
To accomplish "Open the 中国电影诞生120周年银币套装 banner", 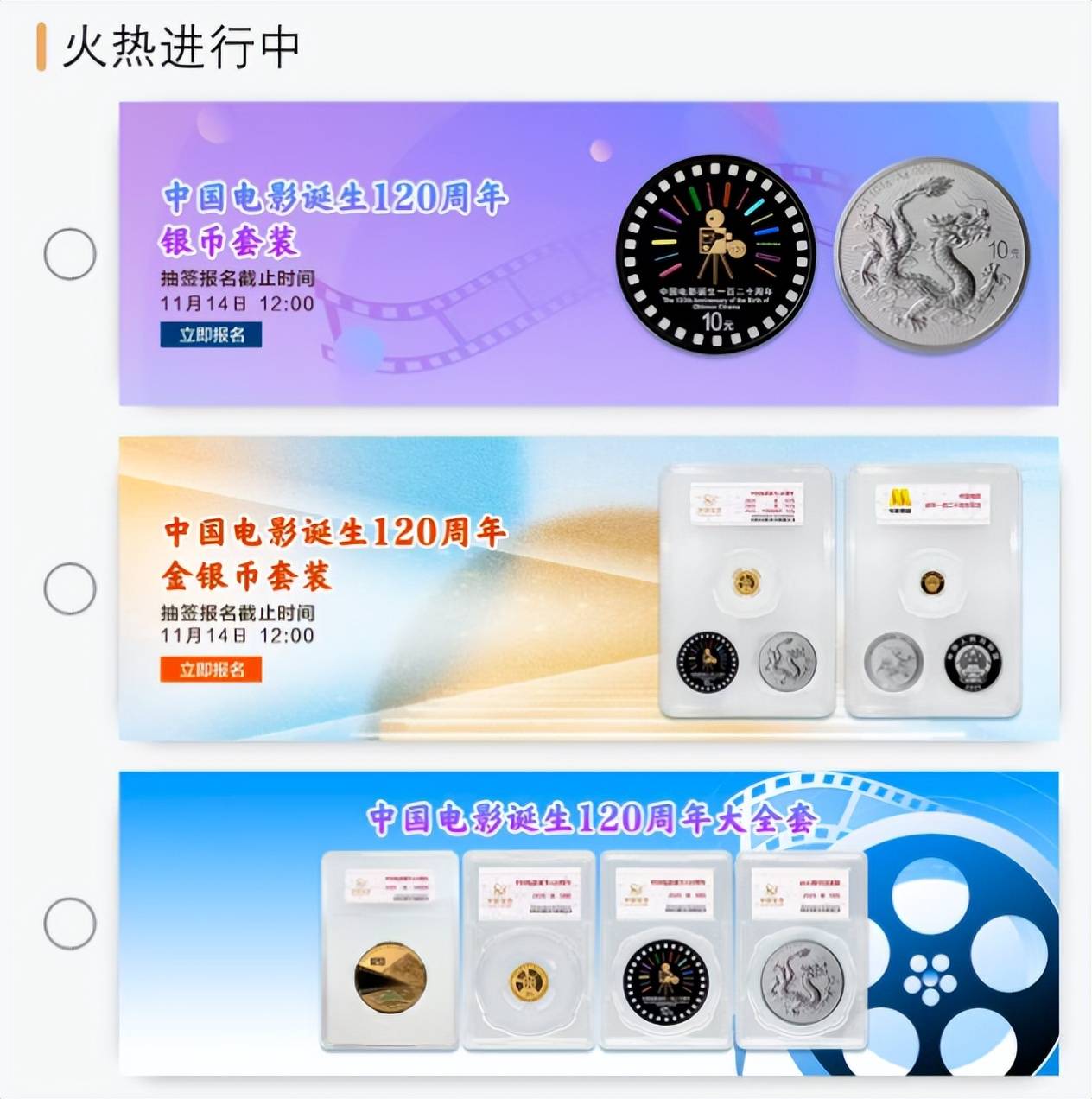I will coord(588,253).
